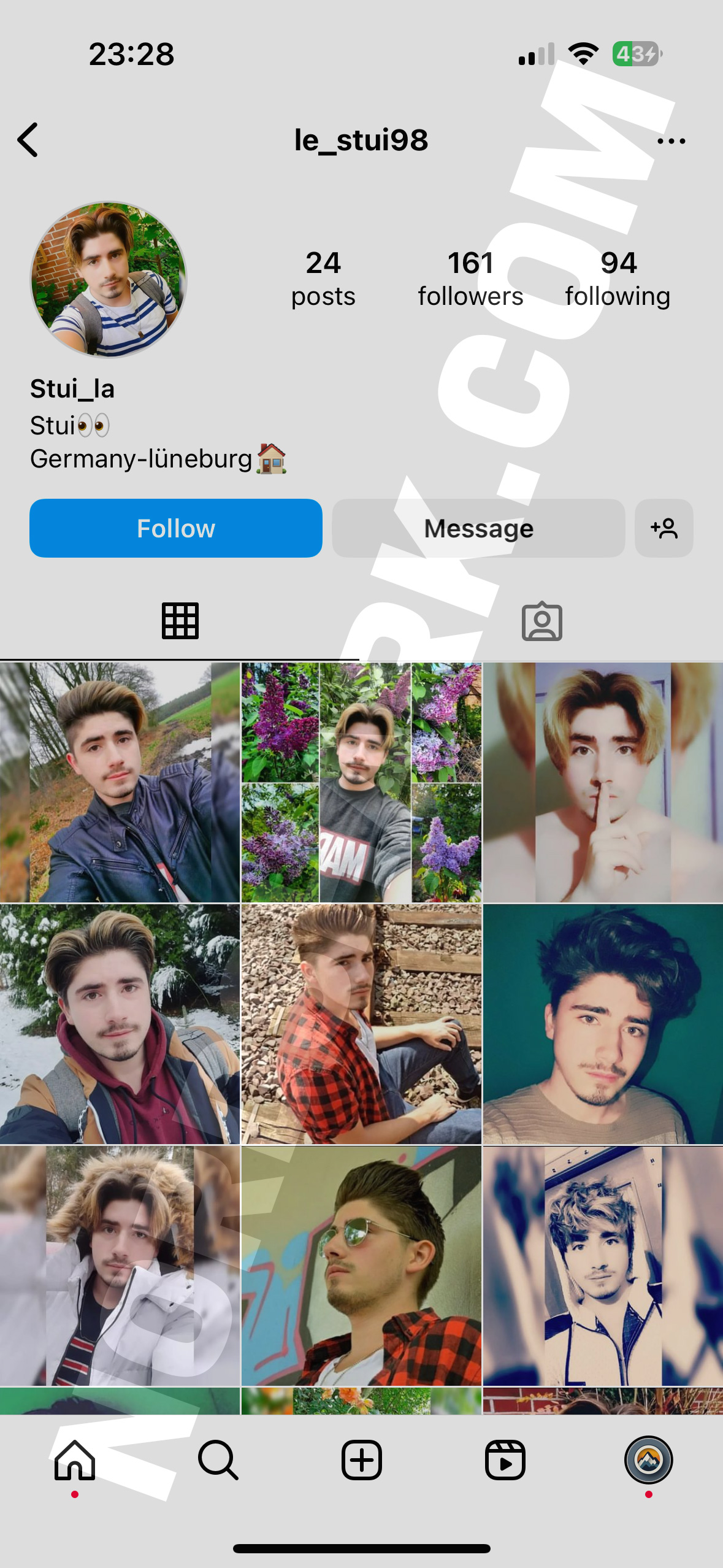View the following list
This screenshot has height=1568, width=723.
point(618,278)
